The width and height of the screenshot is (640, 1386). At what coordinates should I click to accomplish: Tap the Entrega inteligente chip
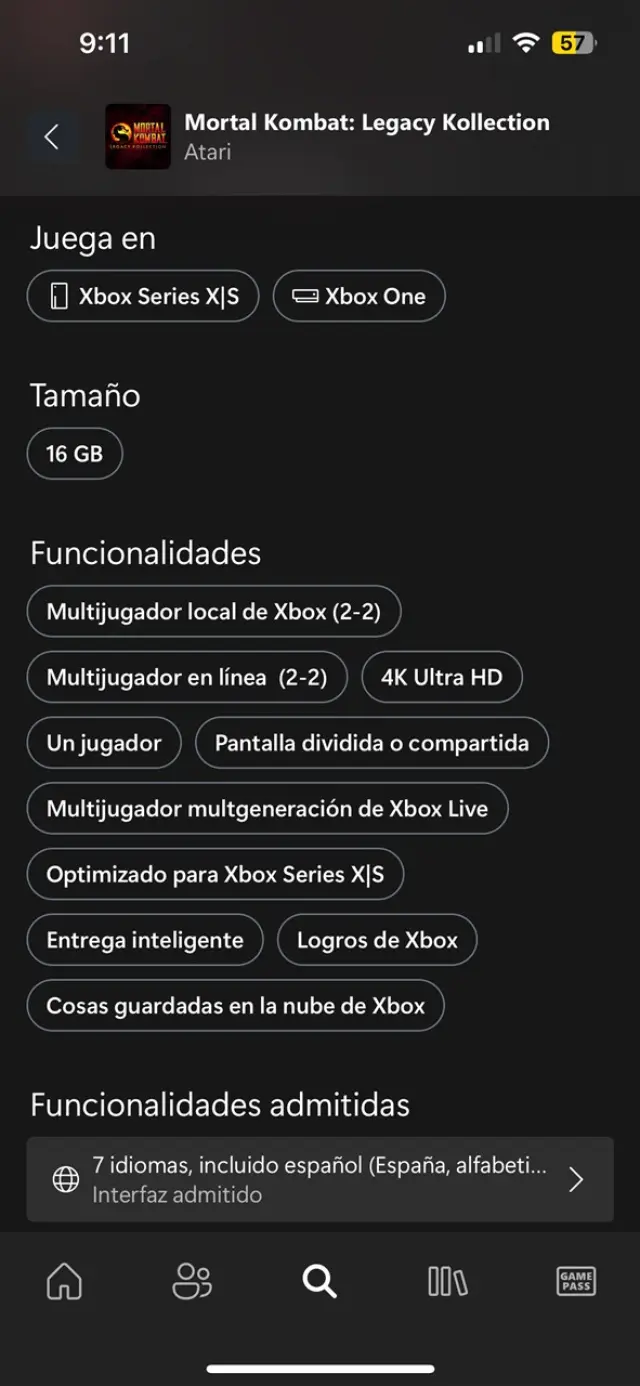pos(145,940)
